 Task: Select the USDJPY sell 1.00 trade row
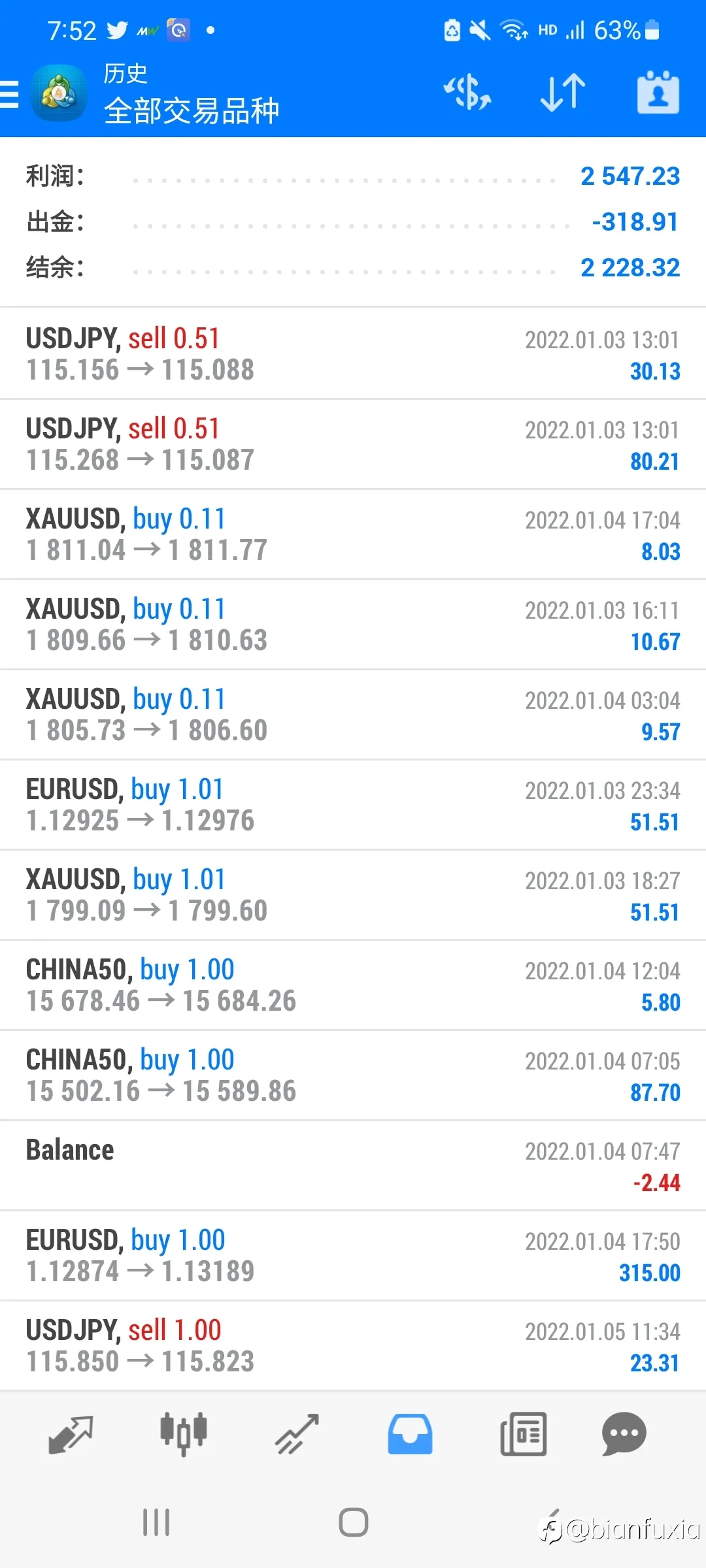[353, 1345]
